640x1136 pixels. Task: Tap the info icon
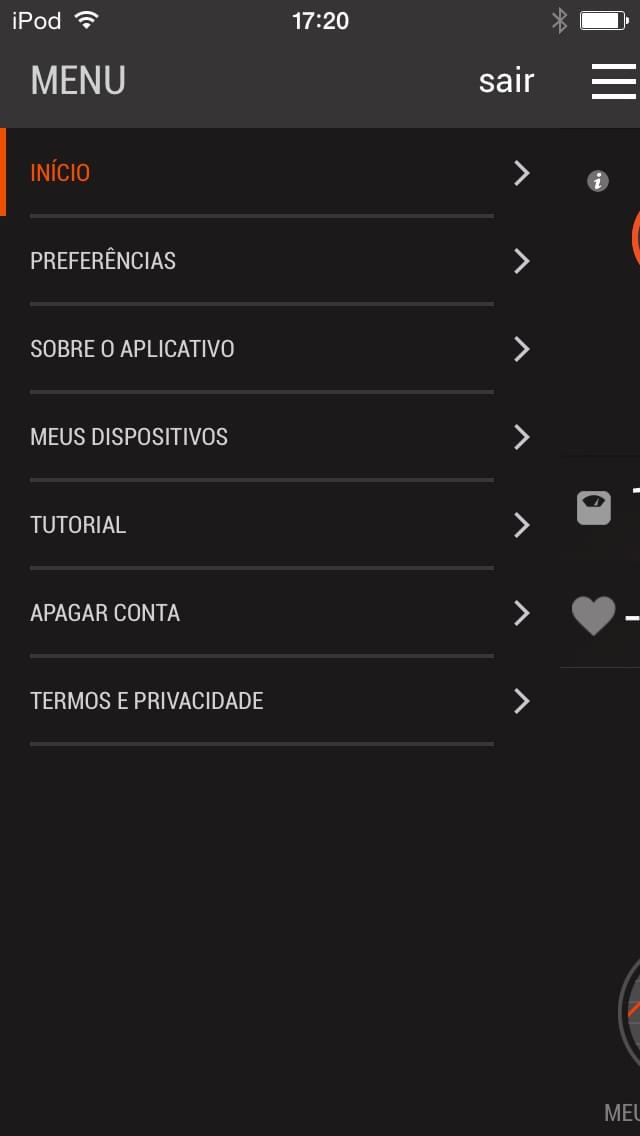click(x=597, y=181)
